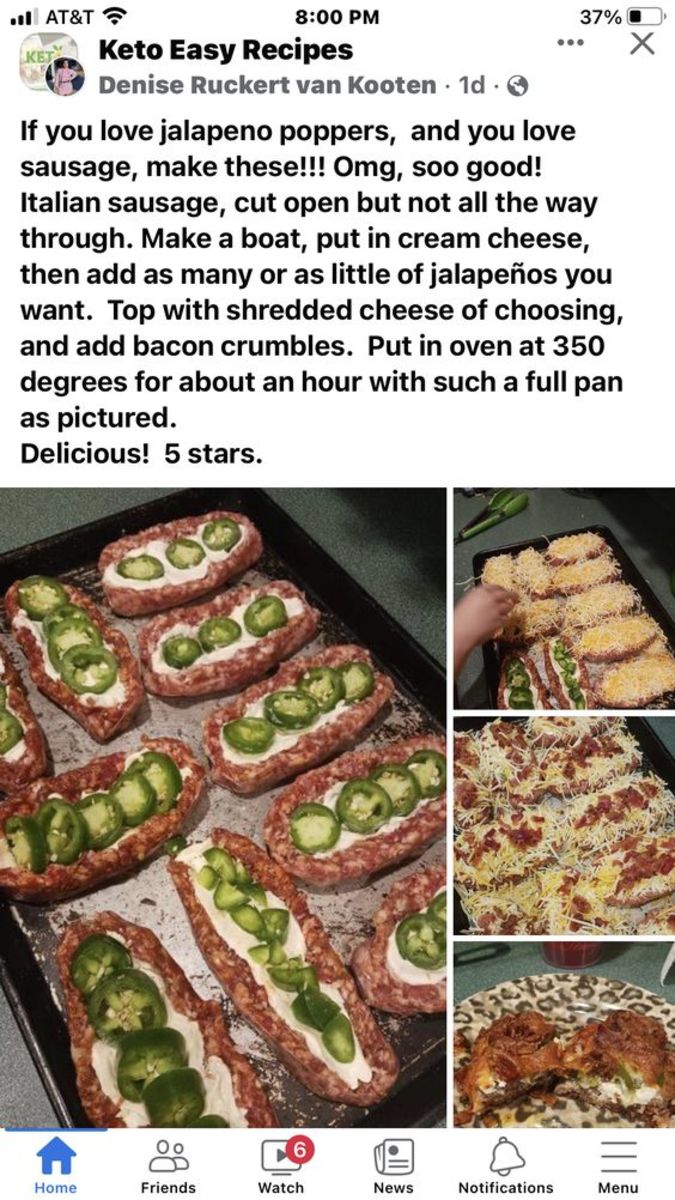Open the Menu tab
The width and height of the screenshot is (675, 1200).
[618, 1166]
